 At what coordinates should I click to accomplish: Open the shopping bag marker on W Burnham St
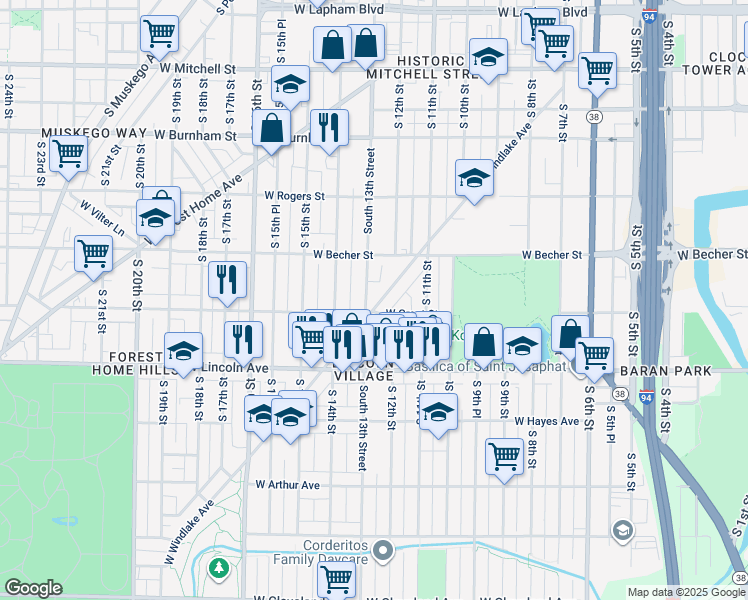(271, 131)
